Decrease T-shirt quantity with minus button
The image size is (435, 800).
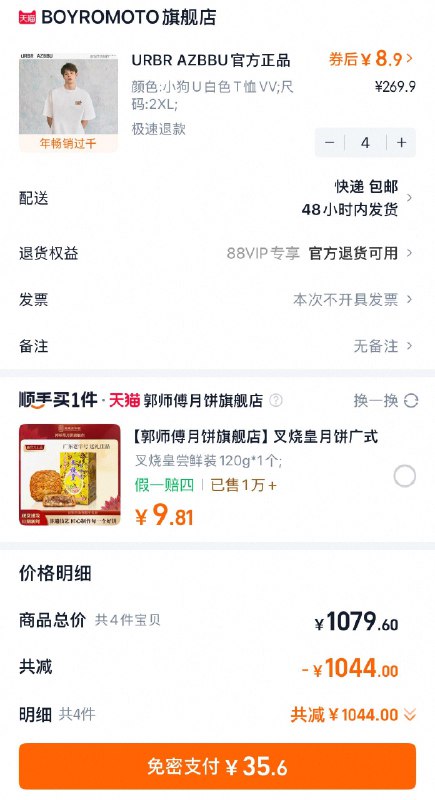coord(330,142)
